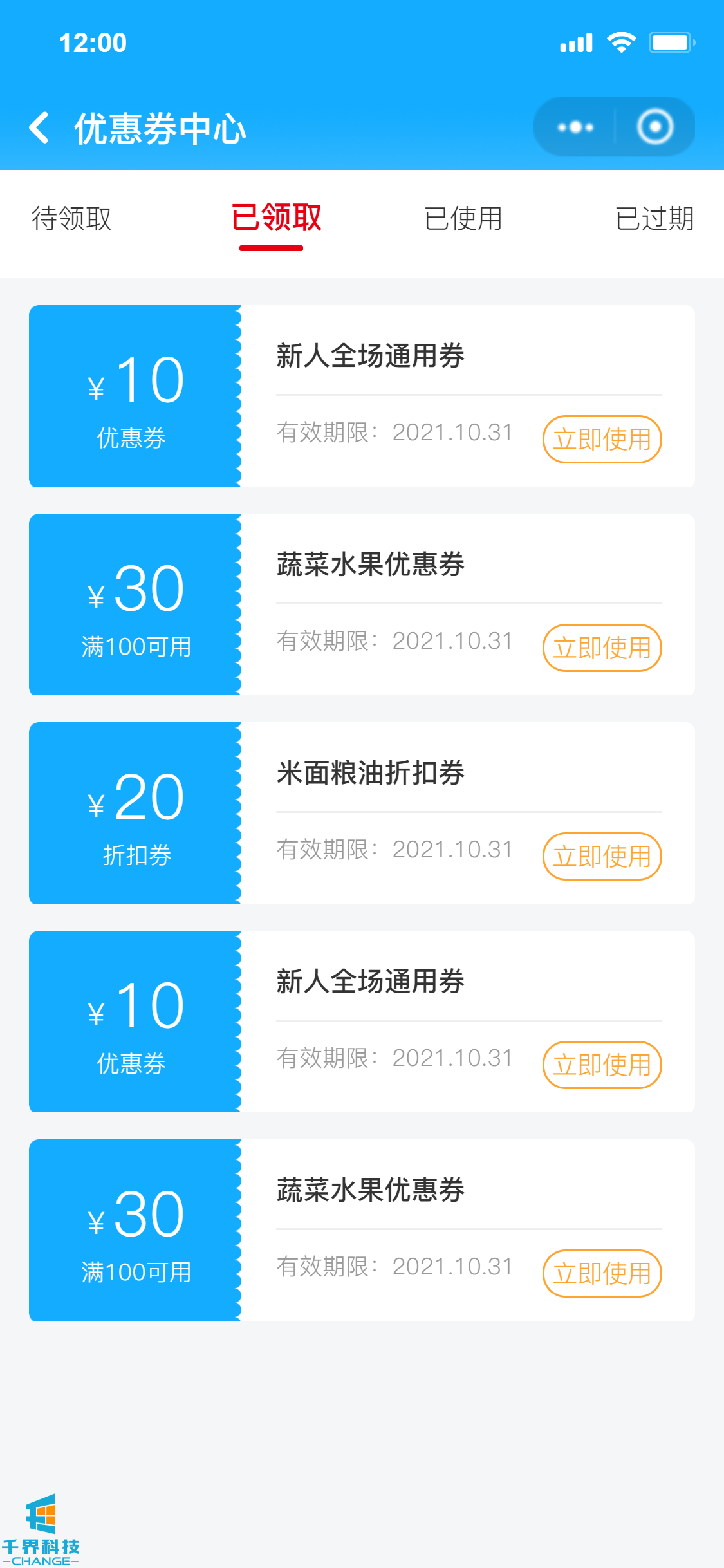Close the mini-program with the circle icon
Screen dimensions: 724x1568
655,127
